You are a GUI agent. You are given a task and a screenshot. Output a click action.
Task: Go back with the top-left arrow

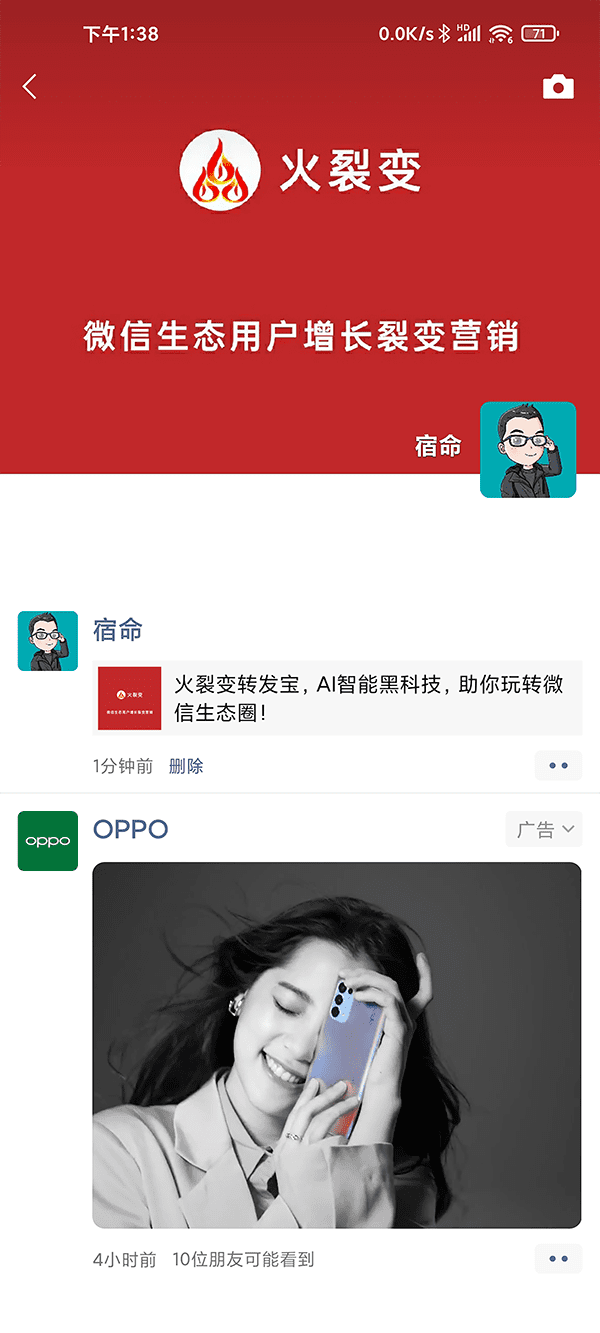tap(30, 87)
